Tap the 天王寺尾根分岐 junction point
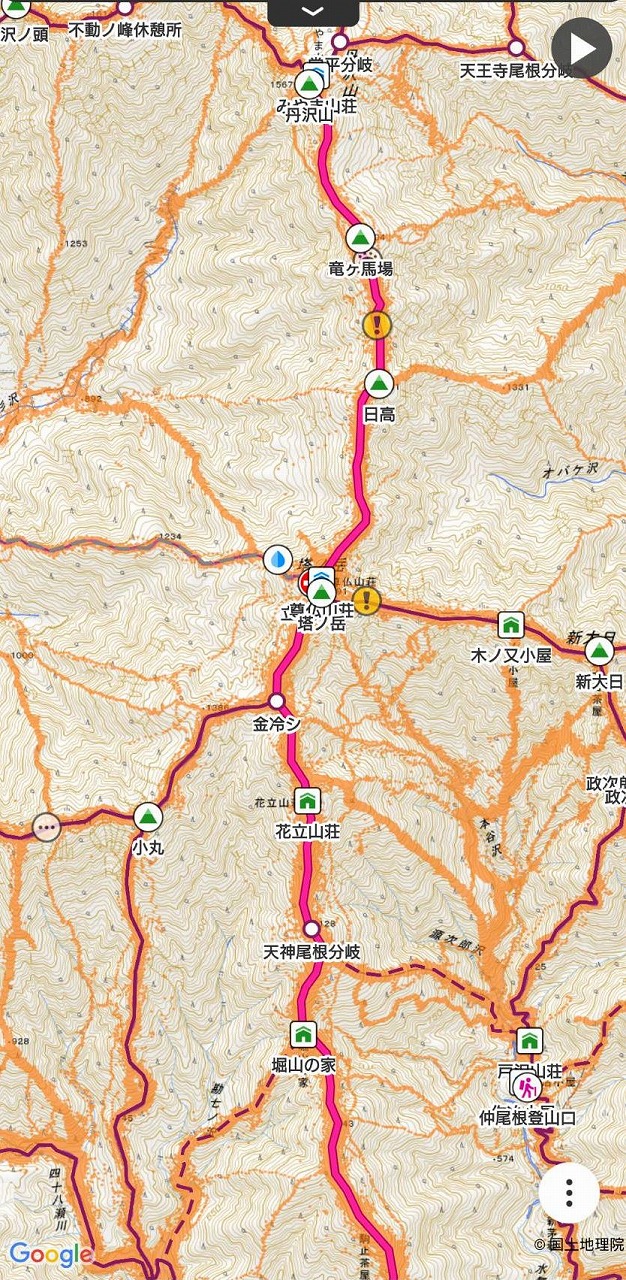 (516, 47)
